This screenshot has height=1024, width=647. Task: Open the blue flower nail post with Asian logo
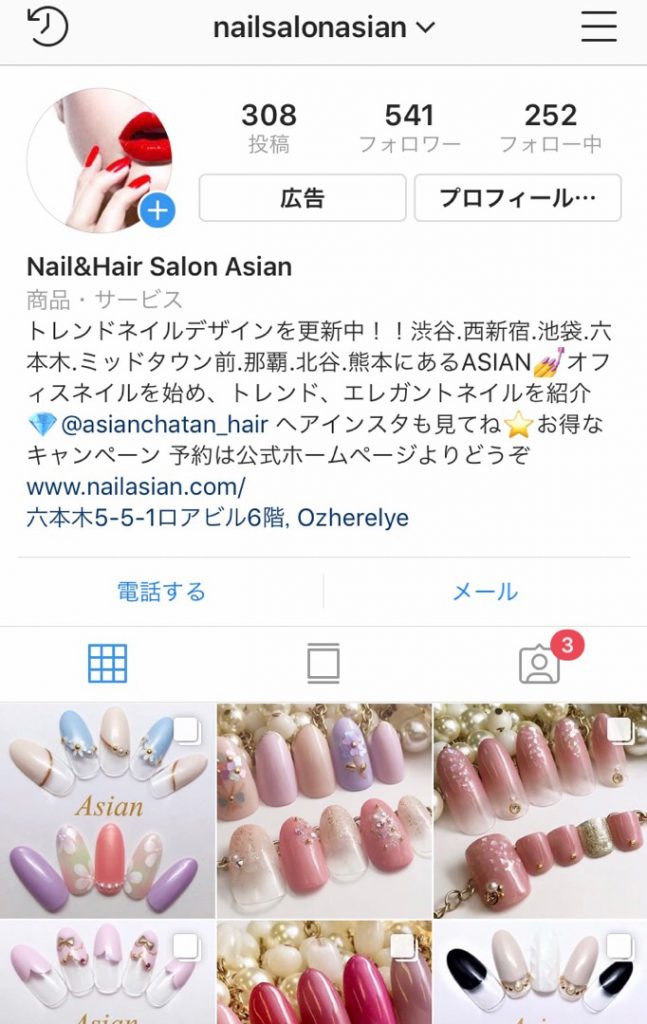coord(107,809)
